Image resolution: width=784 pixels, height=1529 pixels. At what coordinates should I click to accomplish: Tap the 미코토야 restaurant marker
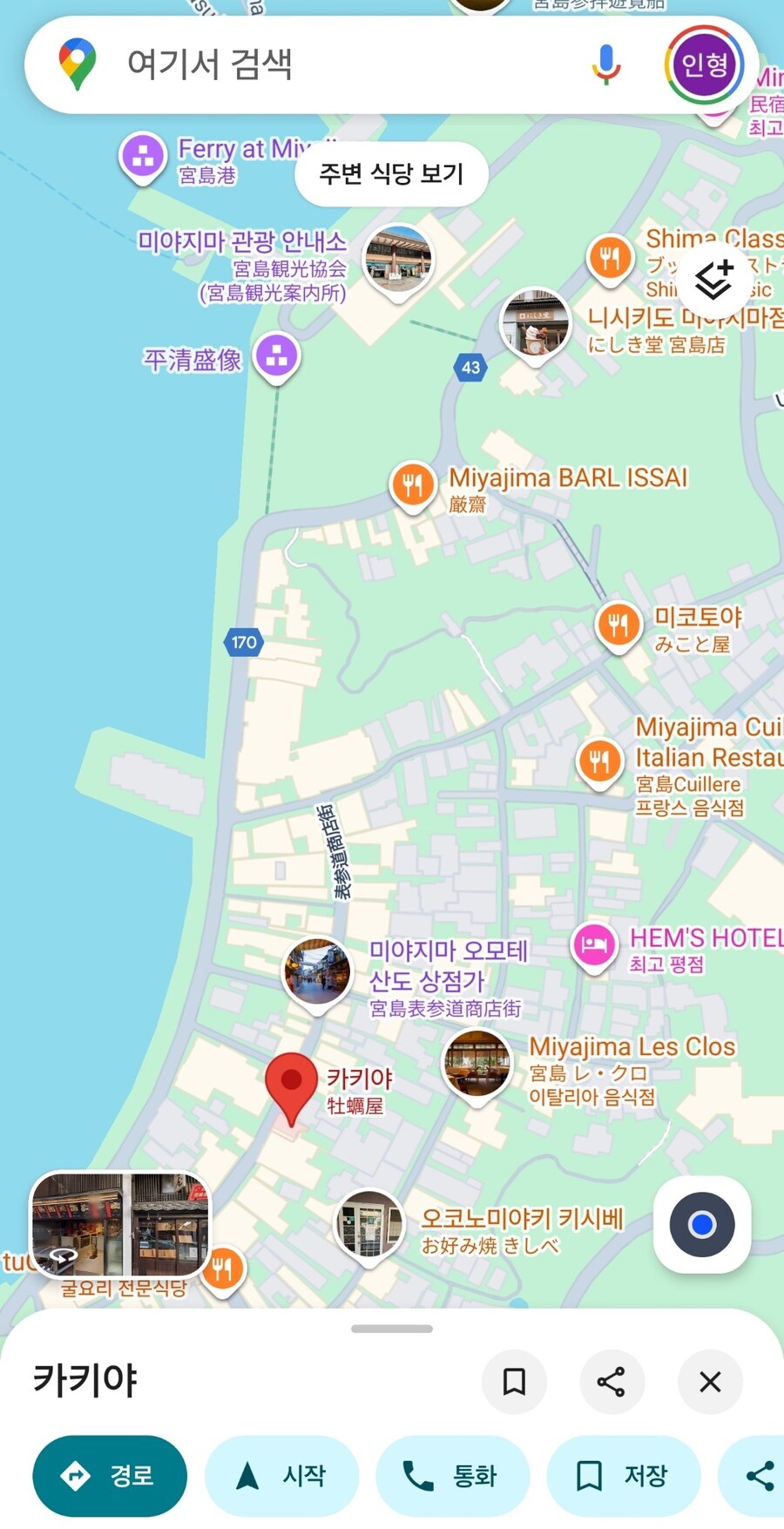click(x=618, y=626)
